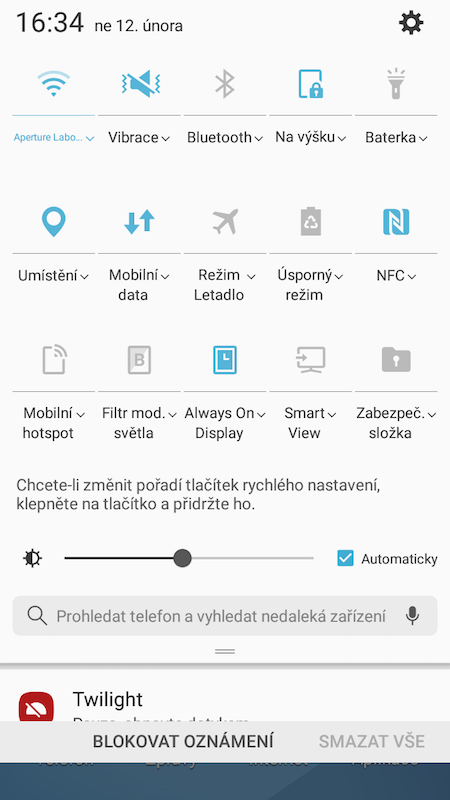
Task: Enable Režim Letadlo airplane mode
Action: 225,222
